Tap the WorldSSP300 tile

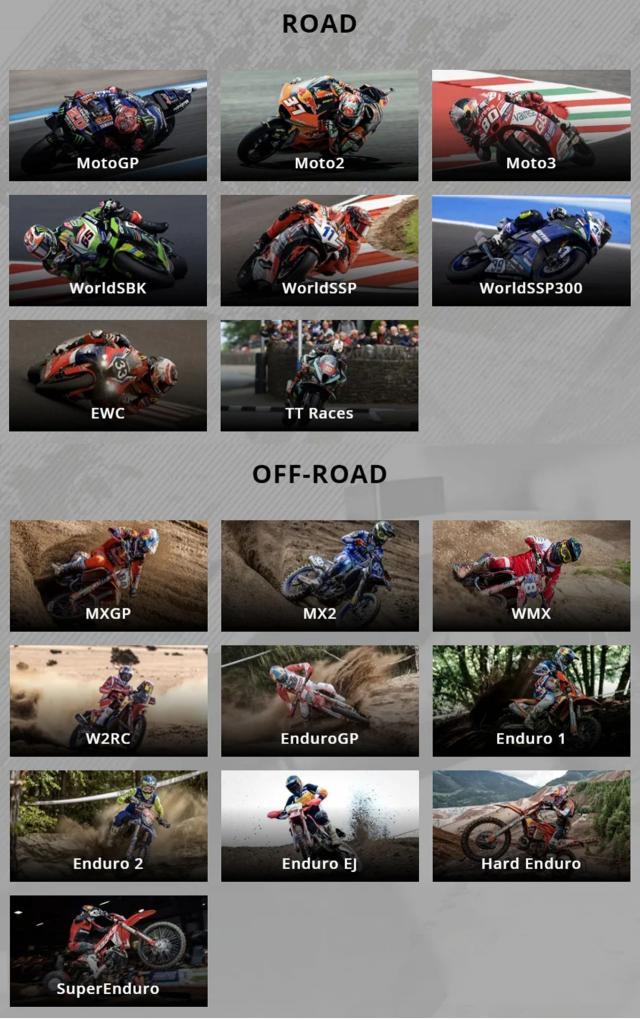[531, 250]
